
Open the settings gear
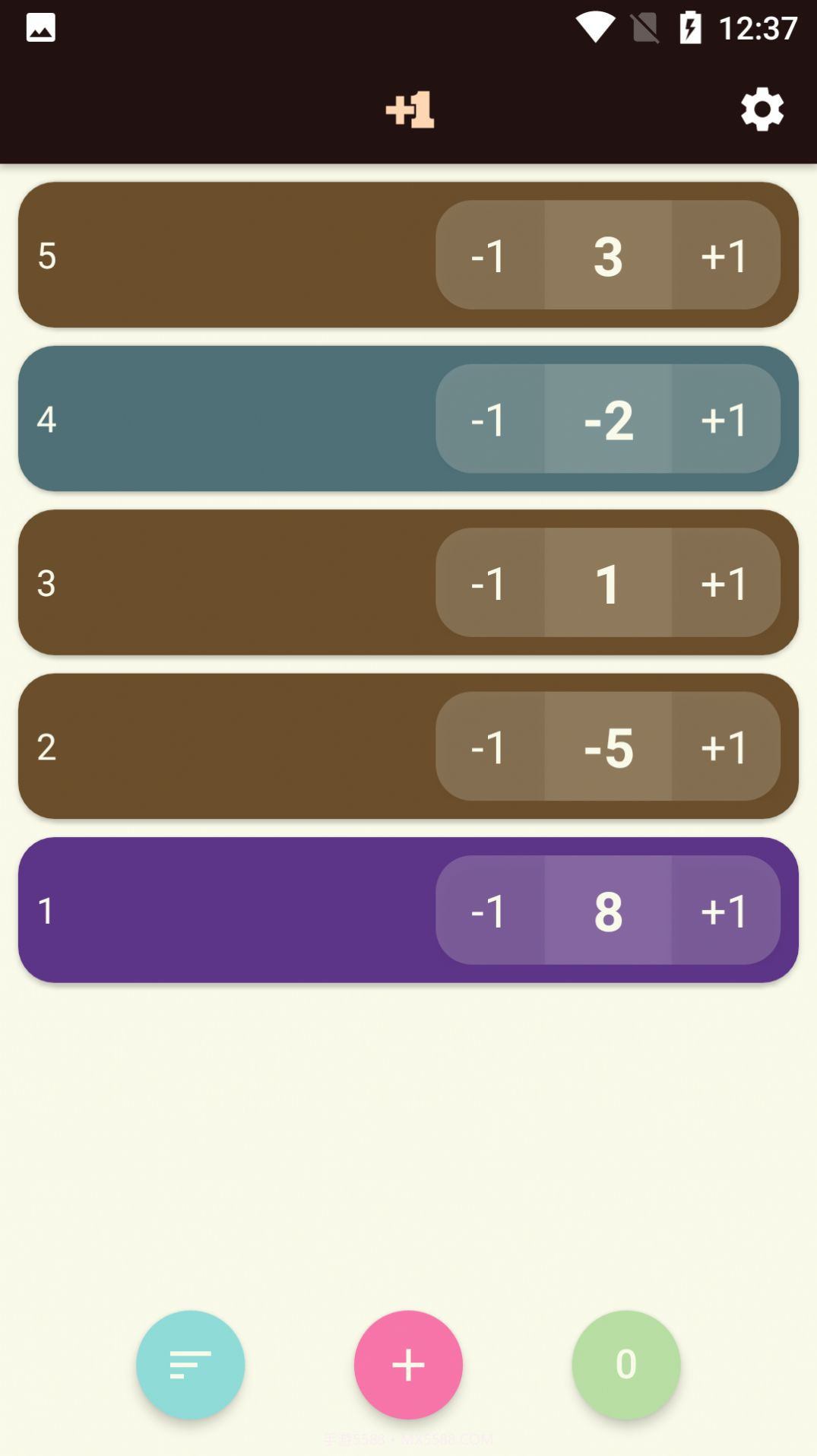[762, 109]
